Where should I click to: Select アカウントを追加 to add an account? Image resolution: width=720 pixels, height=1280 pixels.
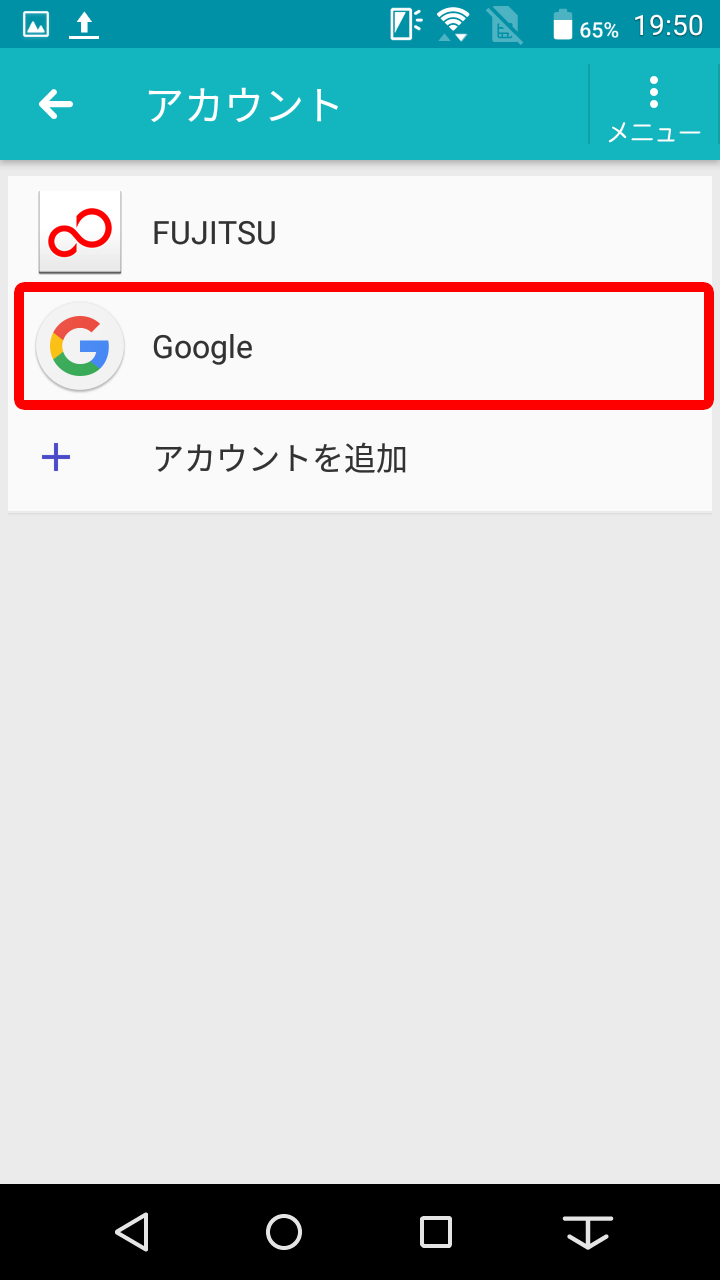(360, 459)
